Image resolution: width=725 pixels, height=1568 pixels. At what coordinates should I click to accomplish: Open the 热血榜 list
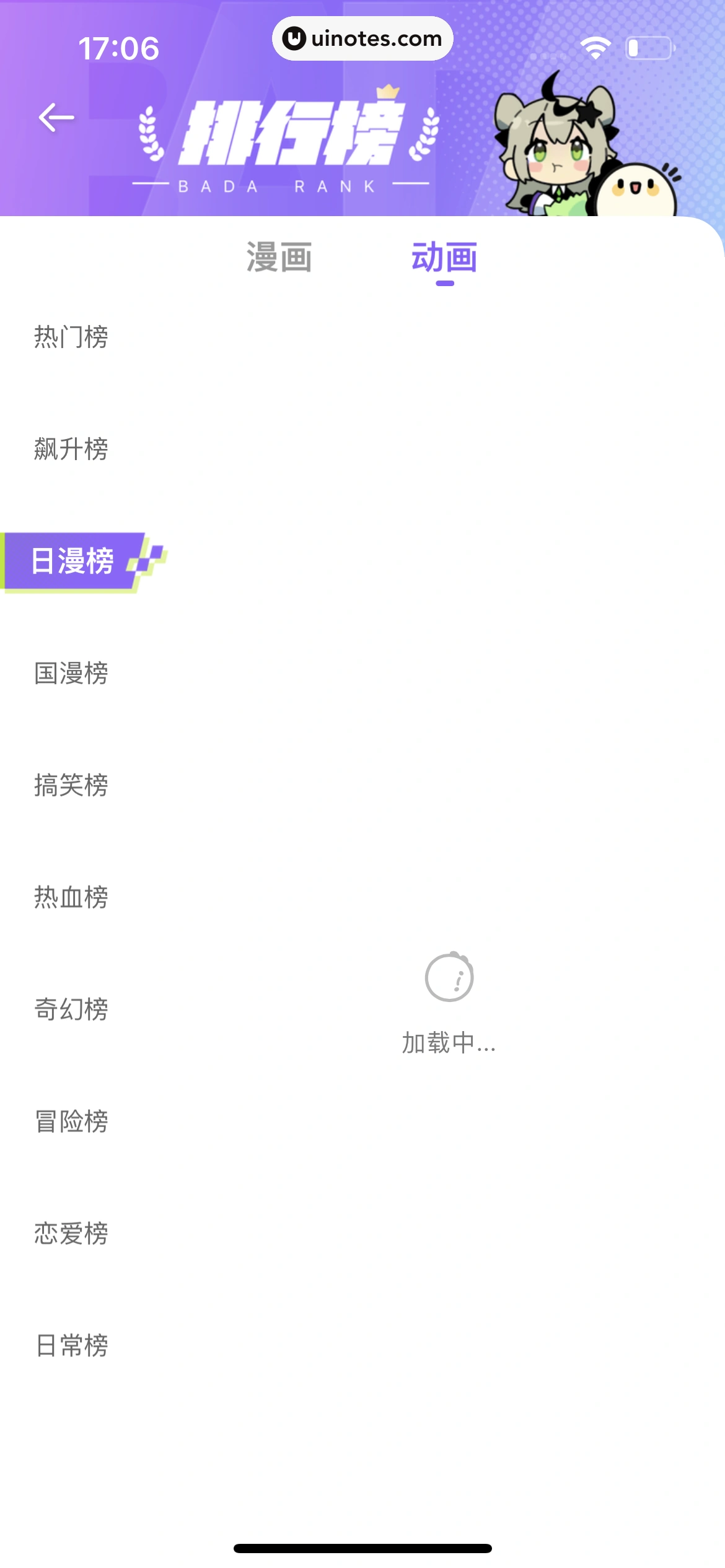pyautogui.click(x=71, y=898)
